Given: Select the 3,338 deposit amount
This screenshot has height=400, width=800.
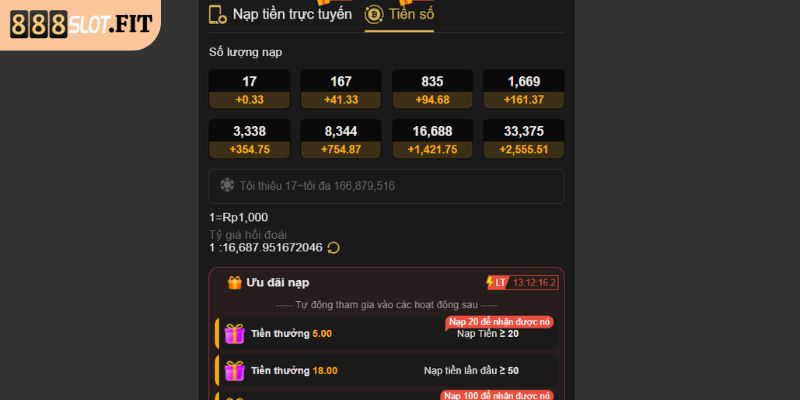Looking at the screenshot, I should [x=249, y=139].
